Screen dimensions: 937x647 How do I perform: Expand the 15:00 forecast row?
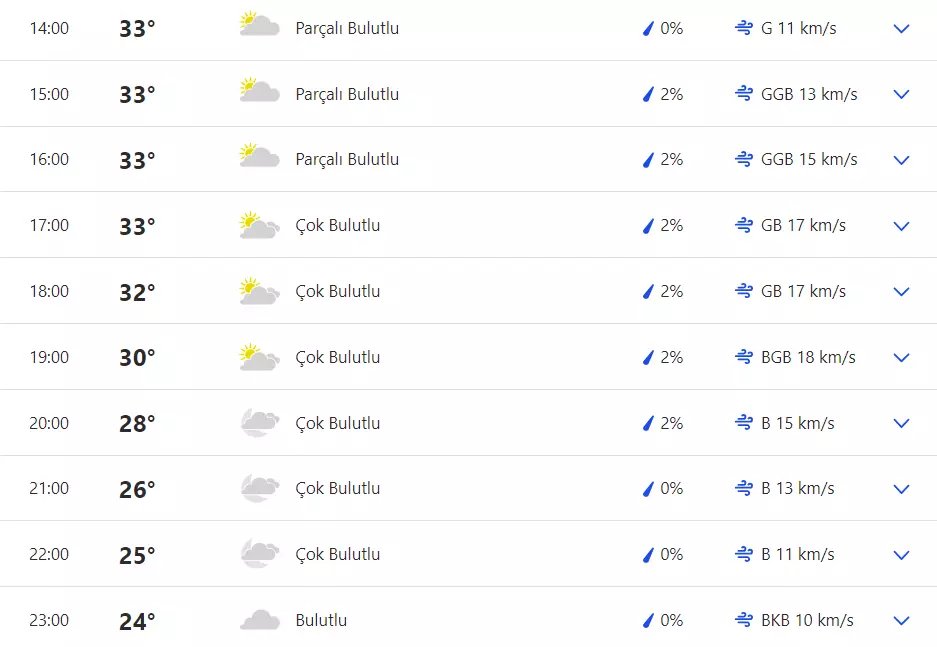[x=901, y=95]
